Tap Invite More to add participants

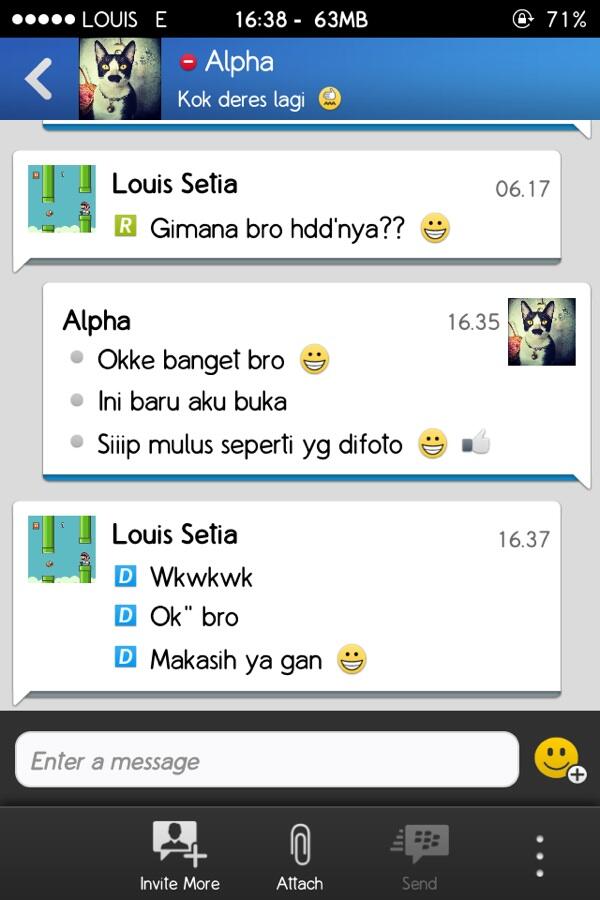click(x=179, y=856)
